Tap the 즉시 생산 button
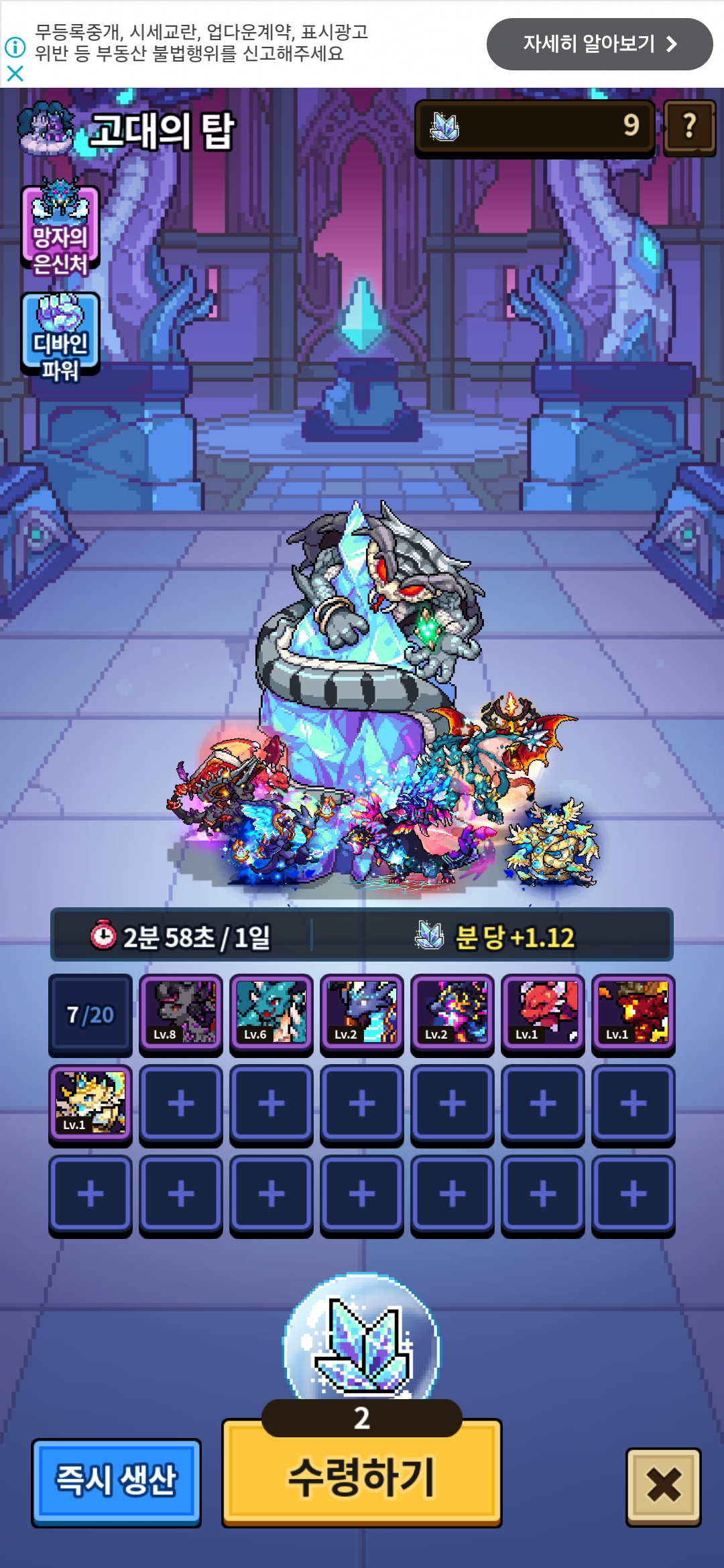 tap(116, 1482)
